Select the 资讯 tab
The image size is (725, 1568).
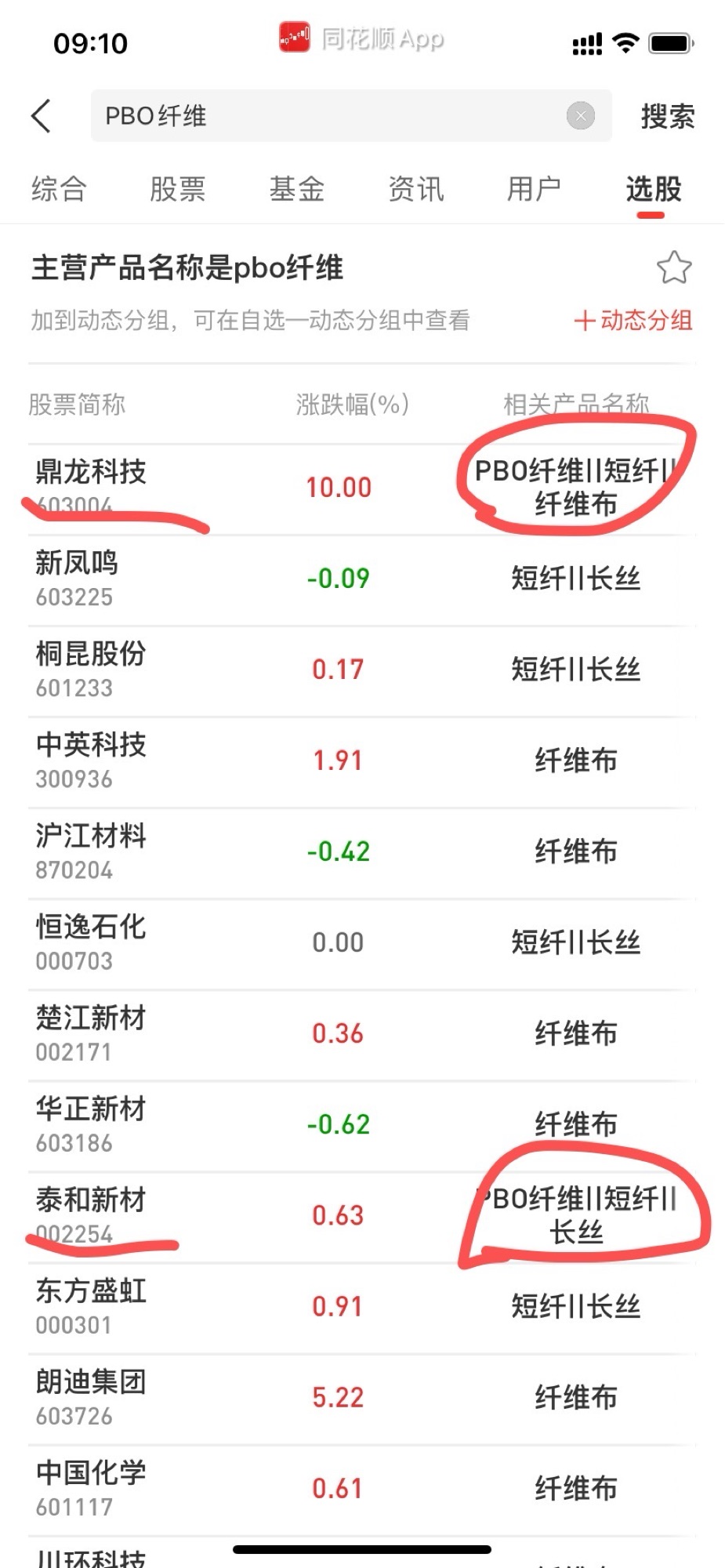[x=415, y=189]
